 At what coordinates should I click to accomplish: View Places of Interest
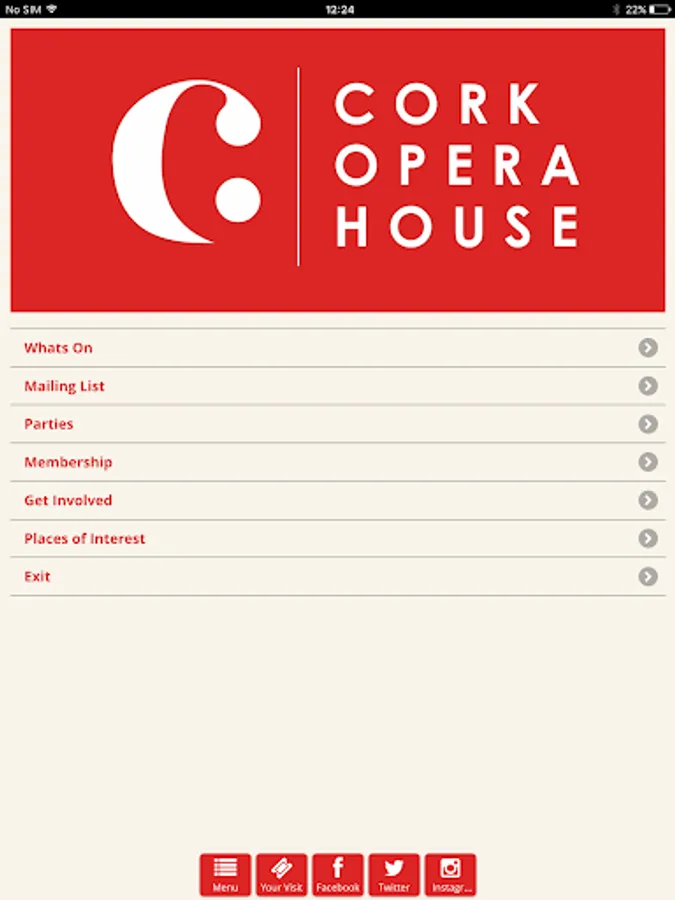[x=338, y=538]
